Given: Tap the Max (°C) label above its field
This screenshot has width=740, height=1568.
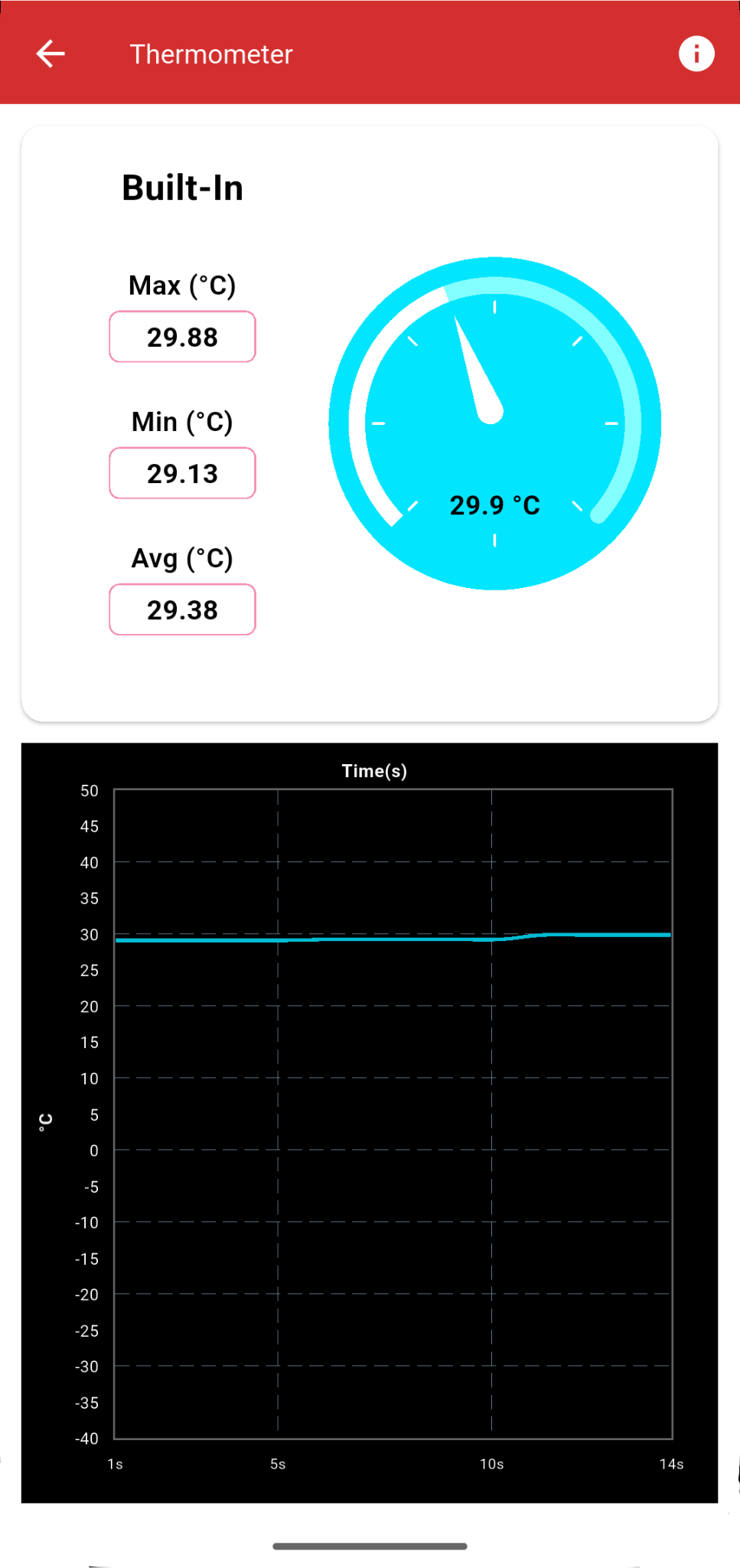Looking at the screenshot, I should (x=182, y=284).
